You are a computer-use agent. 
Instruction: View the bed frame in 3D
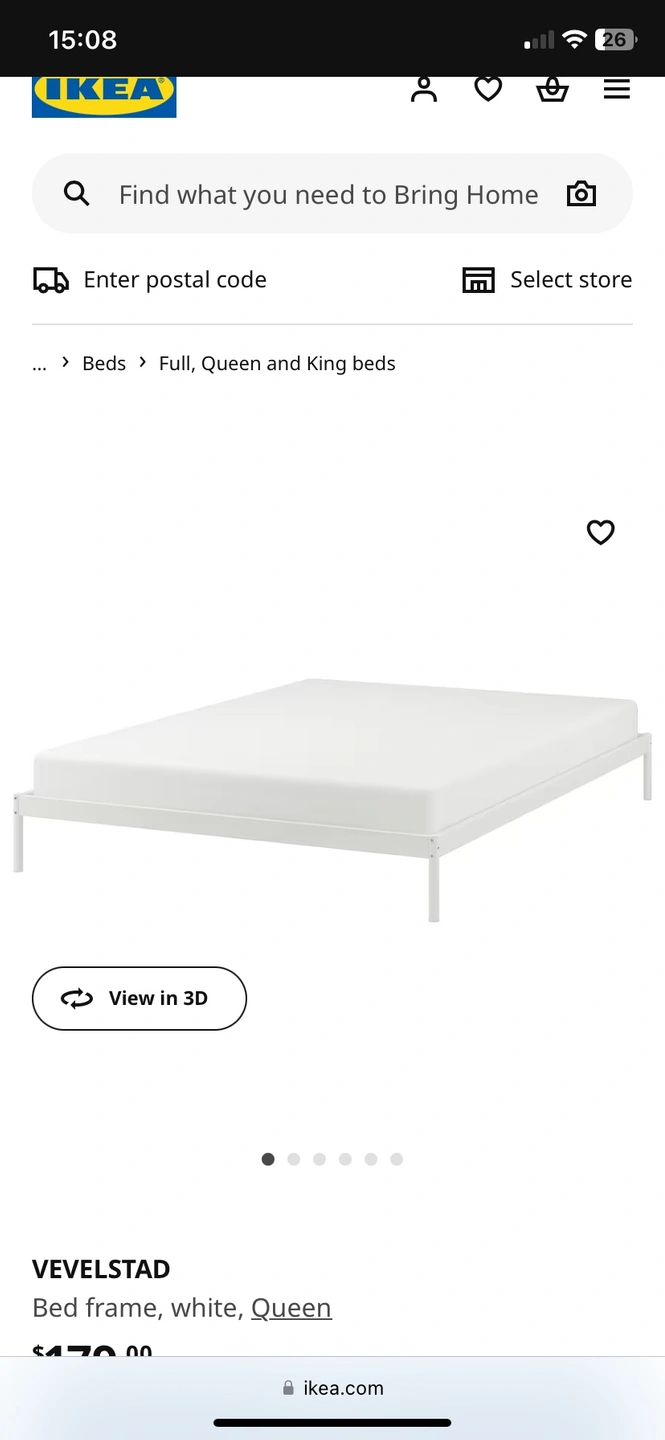(139, 998)
